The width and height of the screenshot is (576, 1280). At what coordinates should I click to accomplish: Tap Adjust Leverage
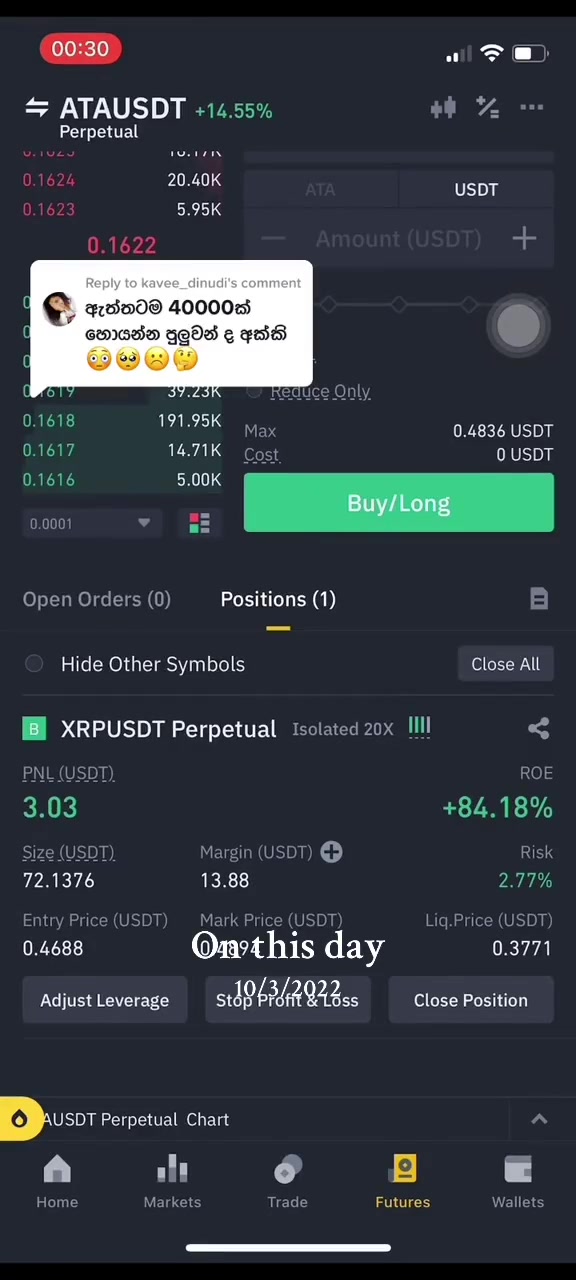click(104, 1000)
